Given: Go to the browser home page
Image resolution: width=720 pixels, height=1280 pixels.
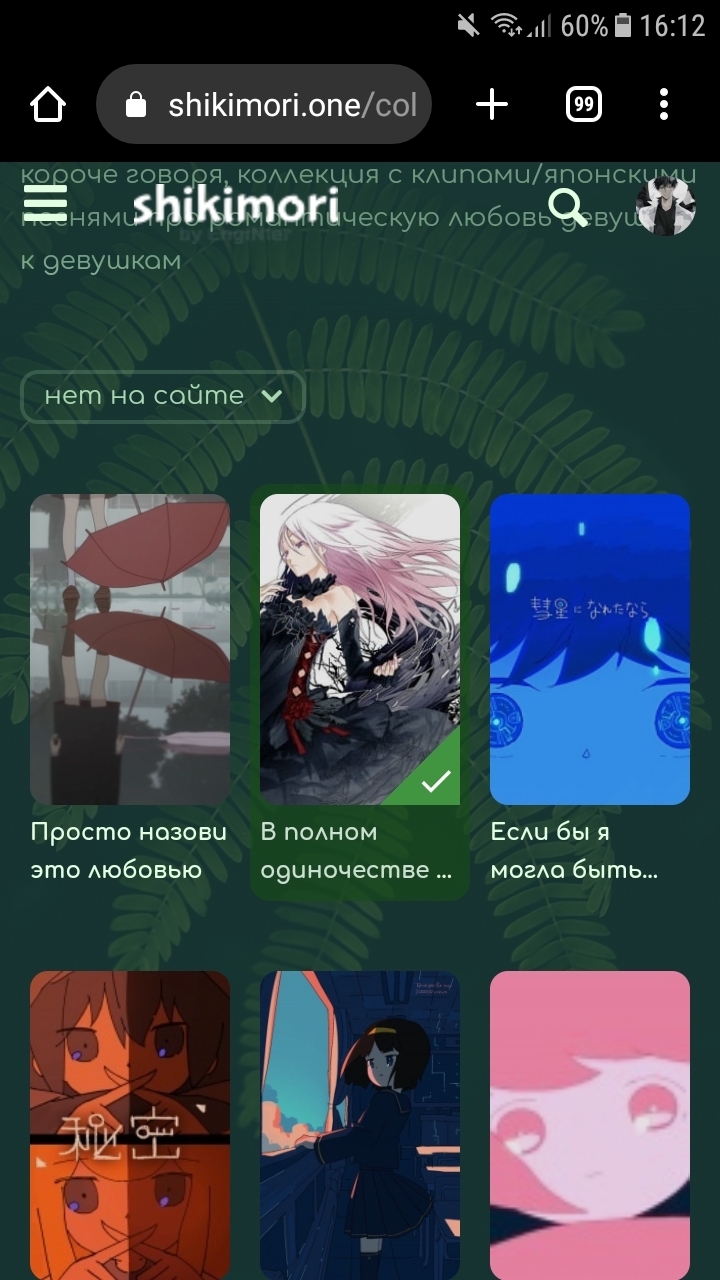Looking at the screenshot, I should coord(48,104).
